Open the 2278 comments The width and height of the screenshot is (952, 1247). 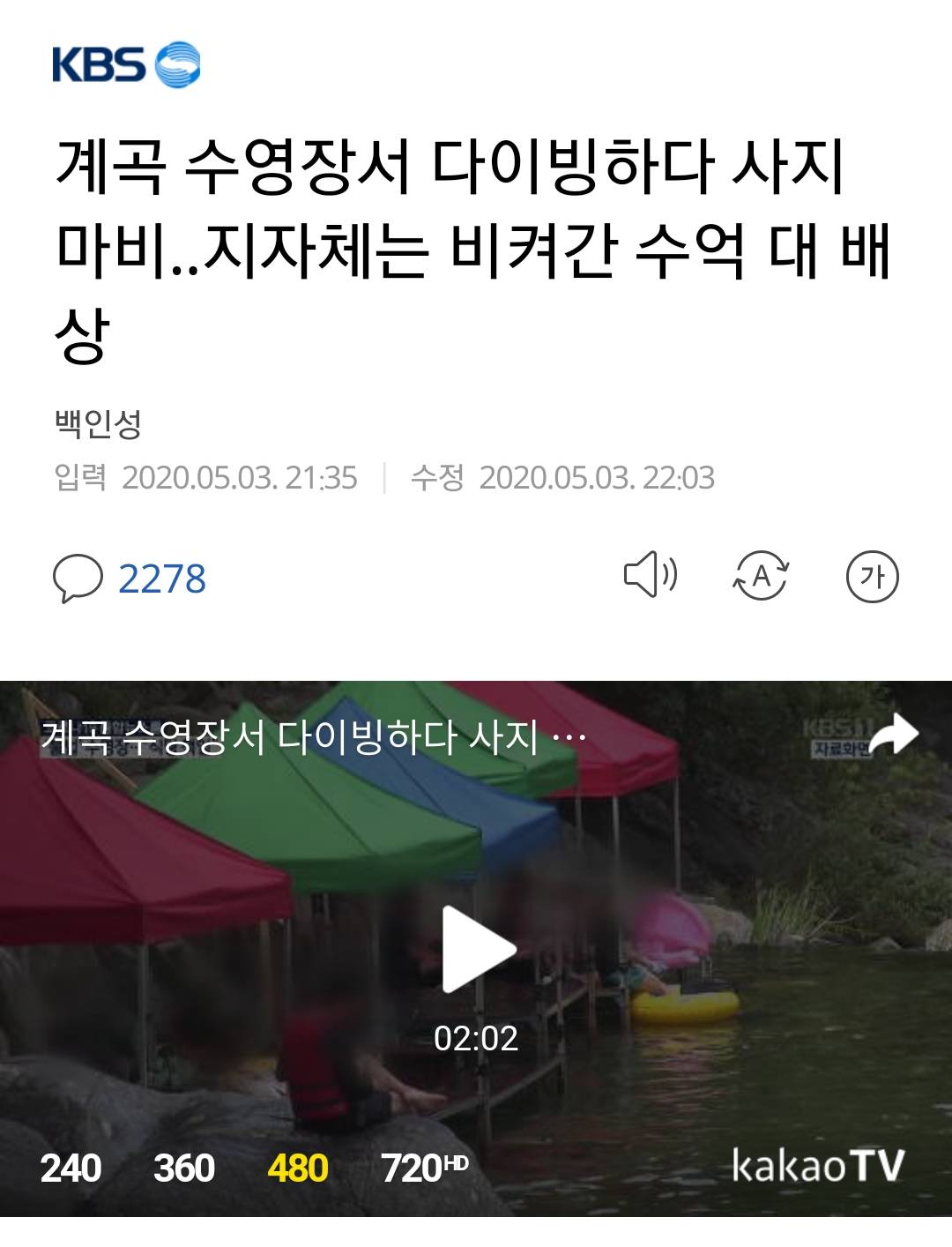coord(130,579)
